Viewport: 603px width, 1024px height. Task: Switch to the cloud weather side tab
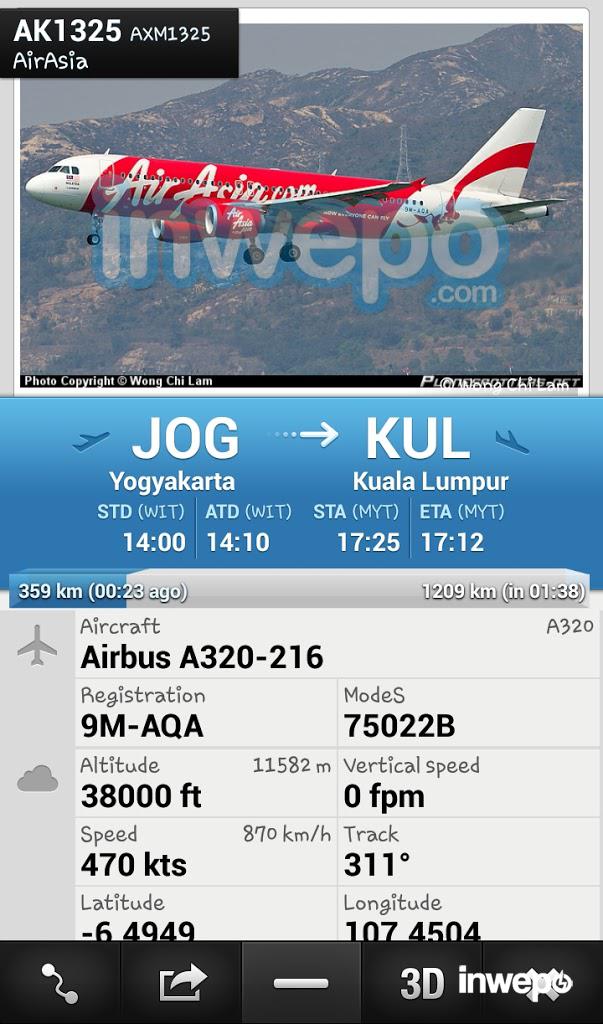tap(37, 780)
